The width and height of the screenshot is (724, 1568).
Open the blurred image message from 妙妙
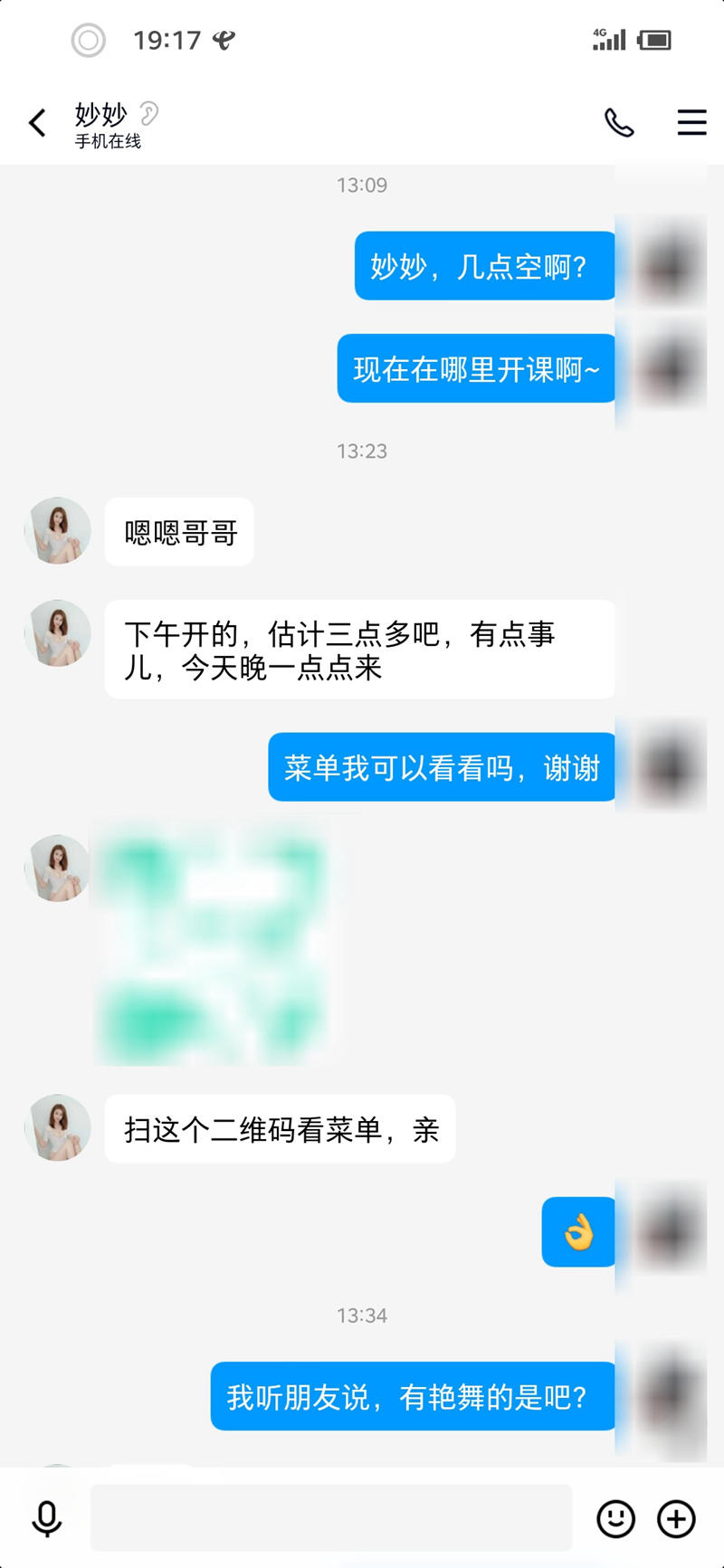tap(211, 942)
